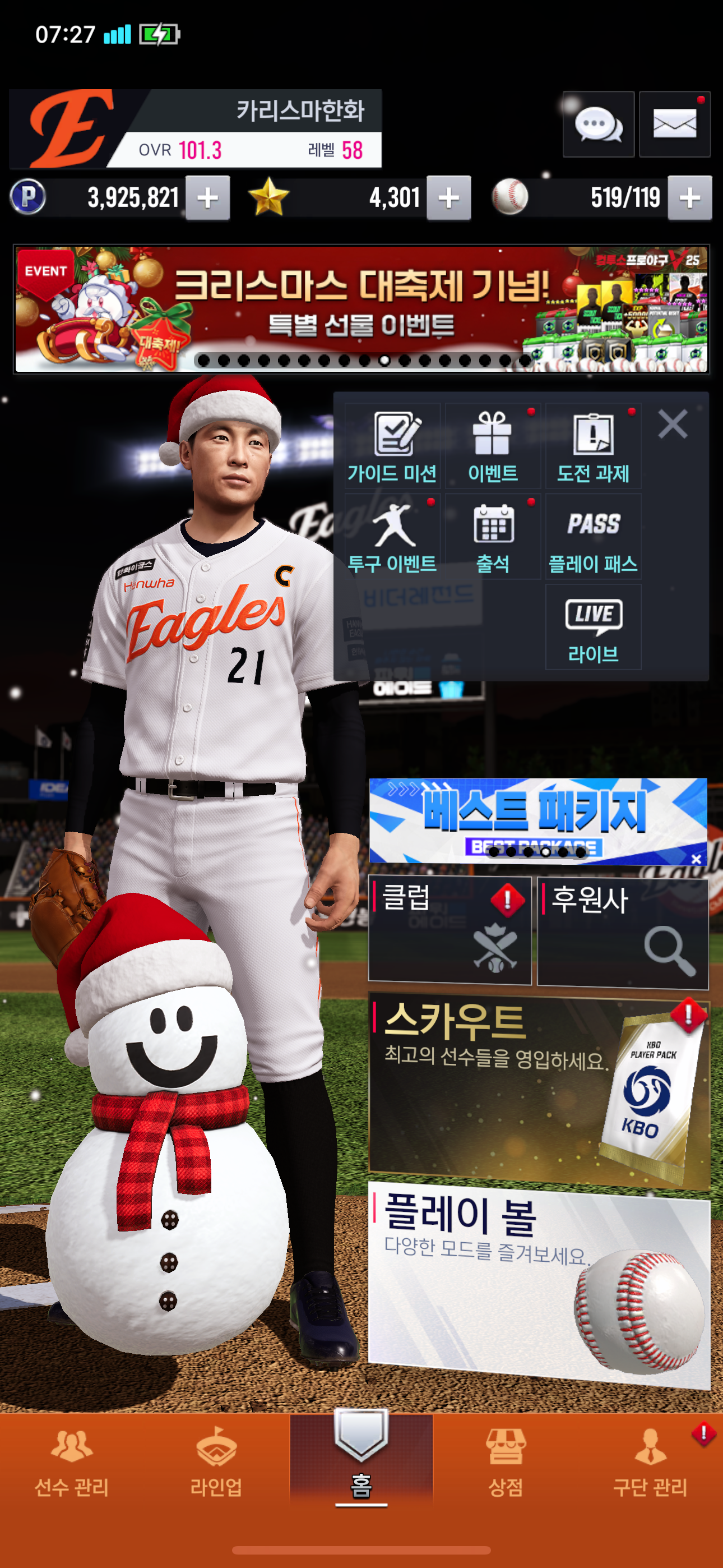The image size is (723, 1568).
Task: Open 라이브 live menu
Action: pyautogui.click(x=594, y=627)
